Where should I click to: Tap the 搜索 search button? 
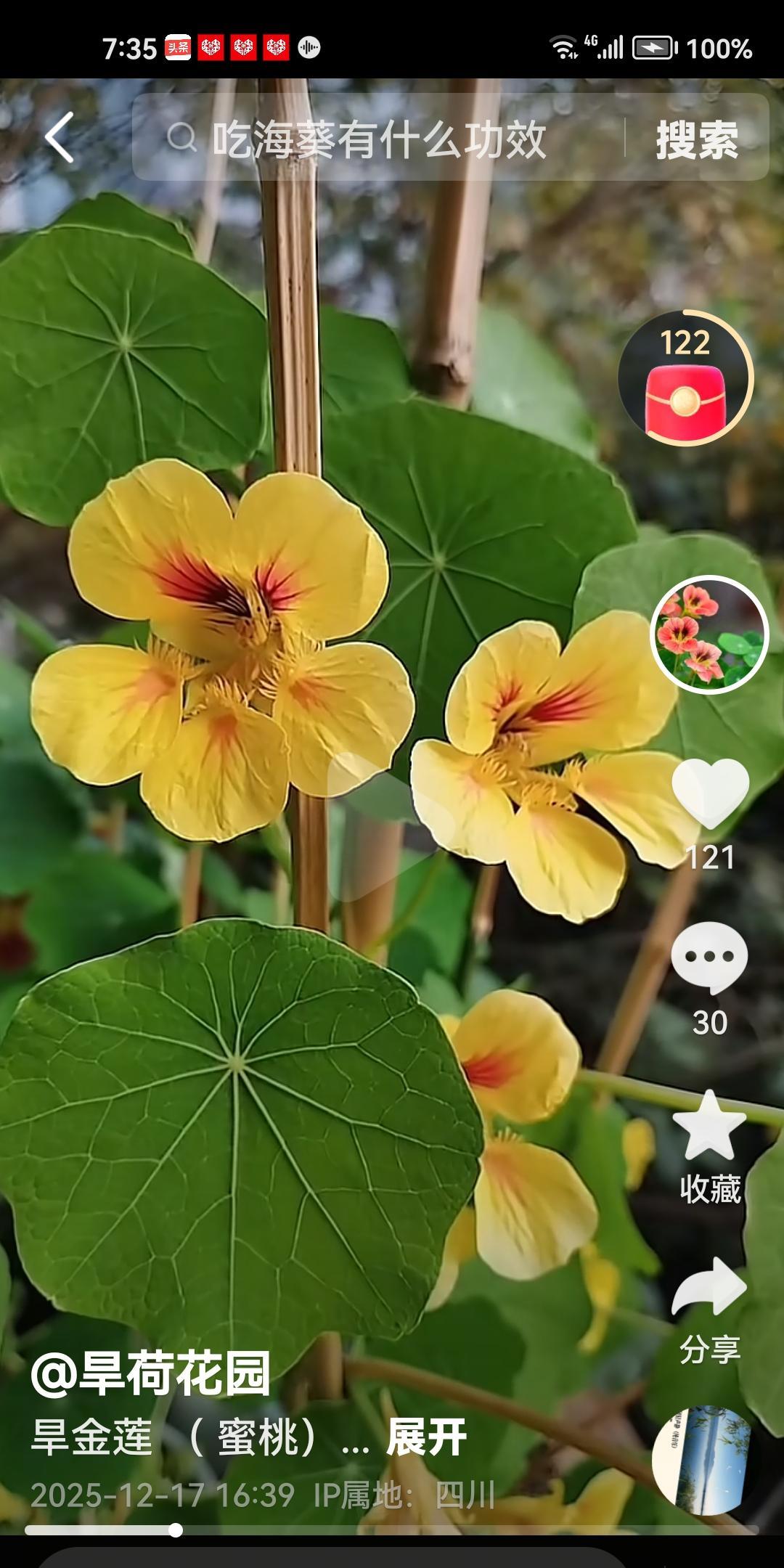coord(697,138)
